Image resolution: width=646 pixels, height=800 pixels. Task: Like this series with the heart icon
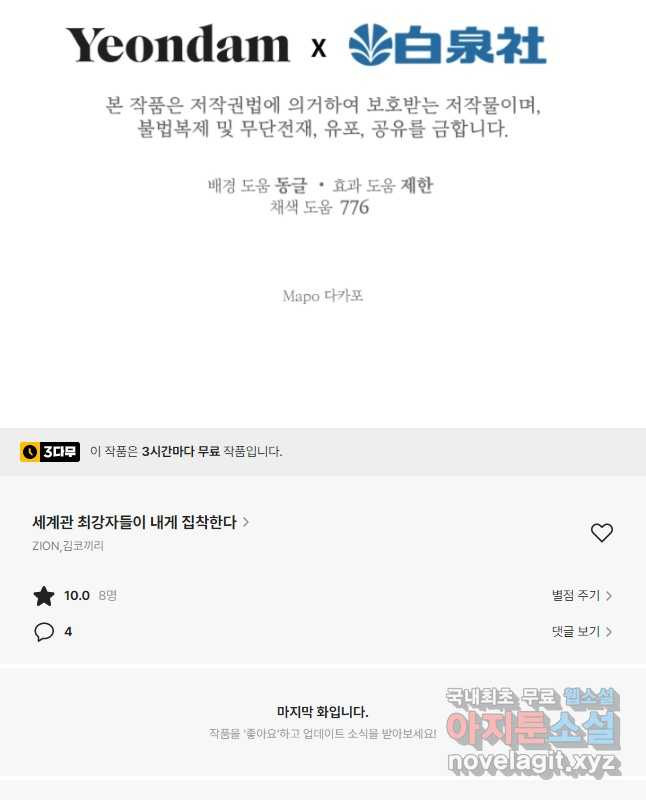(x=601, y=533)
